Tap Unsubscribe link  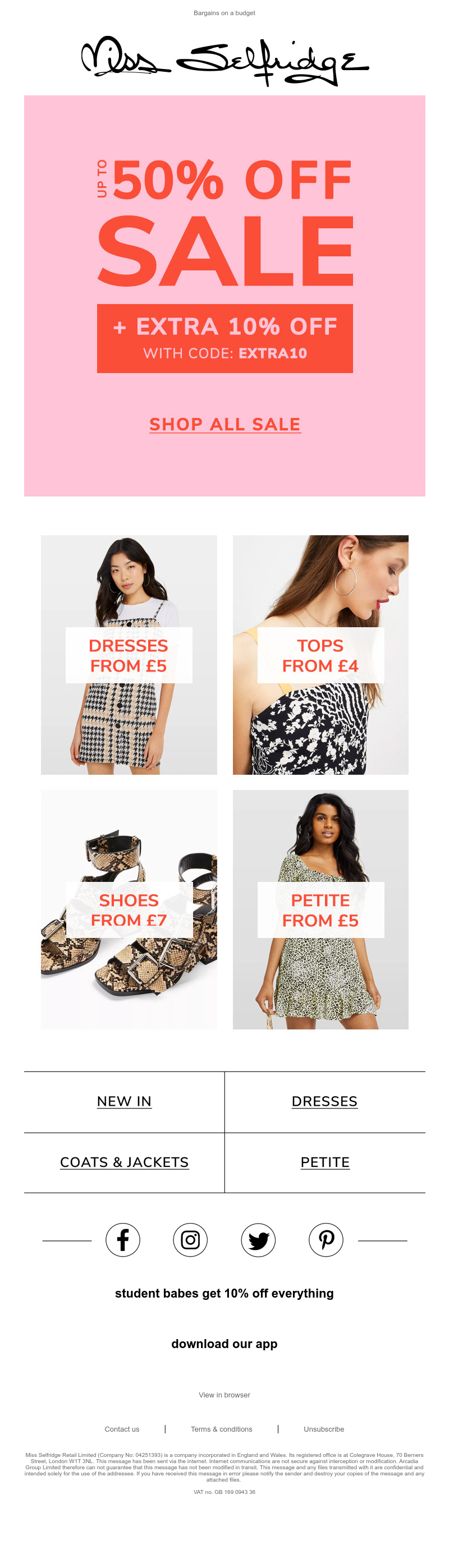(323, 1429)
